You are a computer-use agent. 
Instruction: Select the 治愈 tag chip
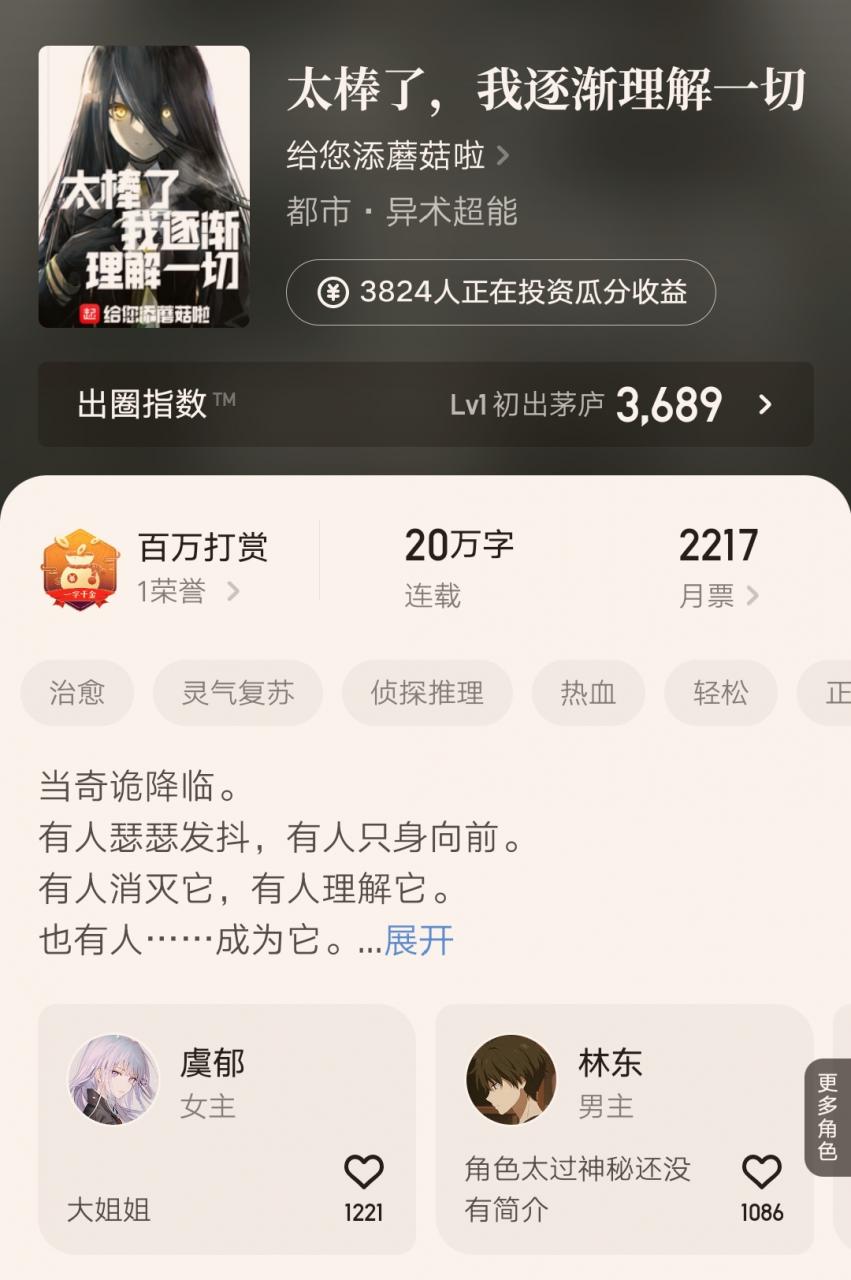tap(76, 692)
